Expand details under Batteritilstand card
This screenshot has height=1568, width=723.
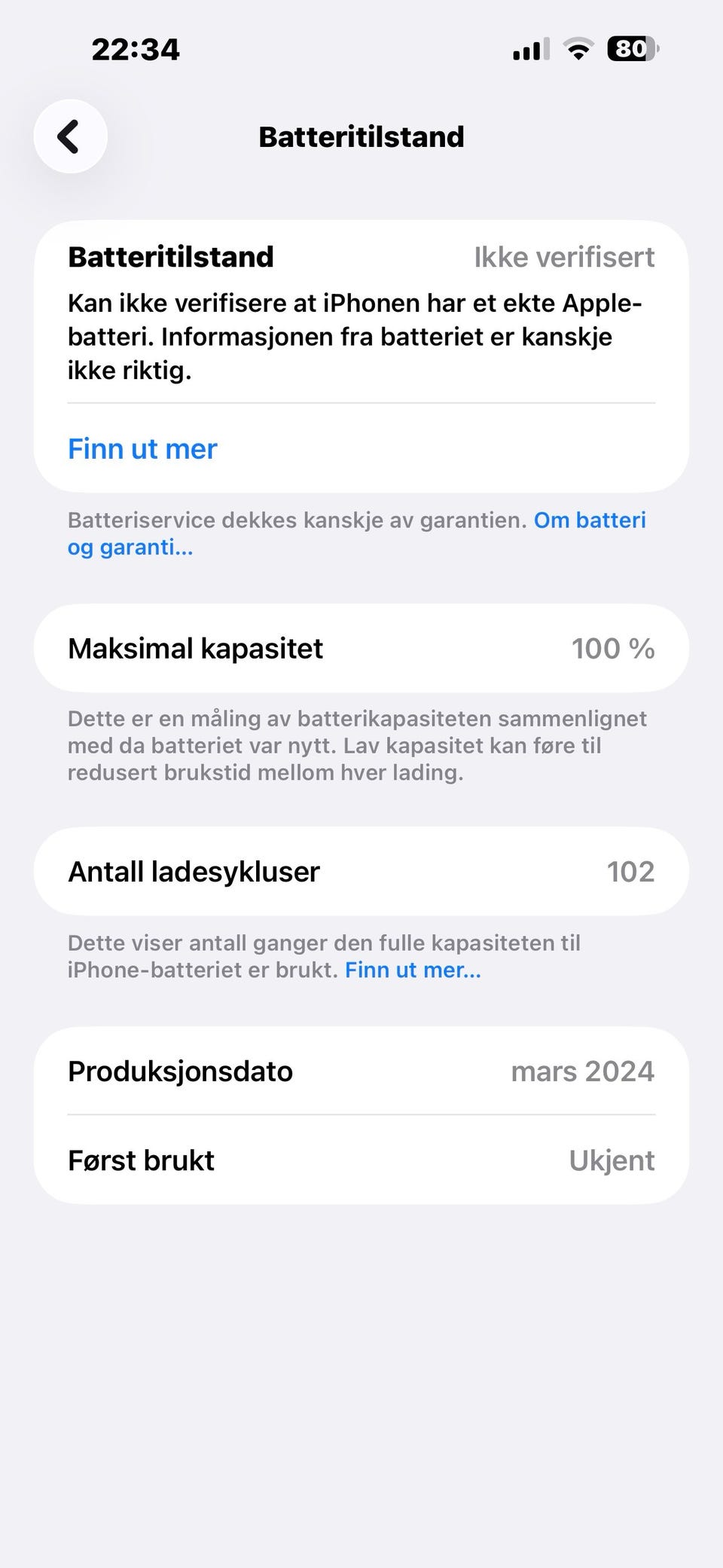[142, 448]
